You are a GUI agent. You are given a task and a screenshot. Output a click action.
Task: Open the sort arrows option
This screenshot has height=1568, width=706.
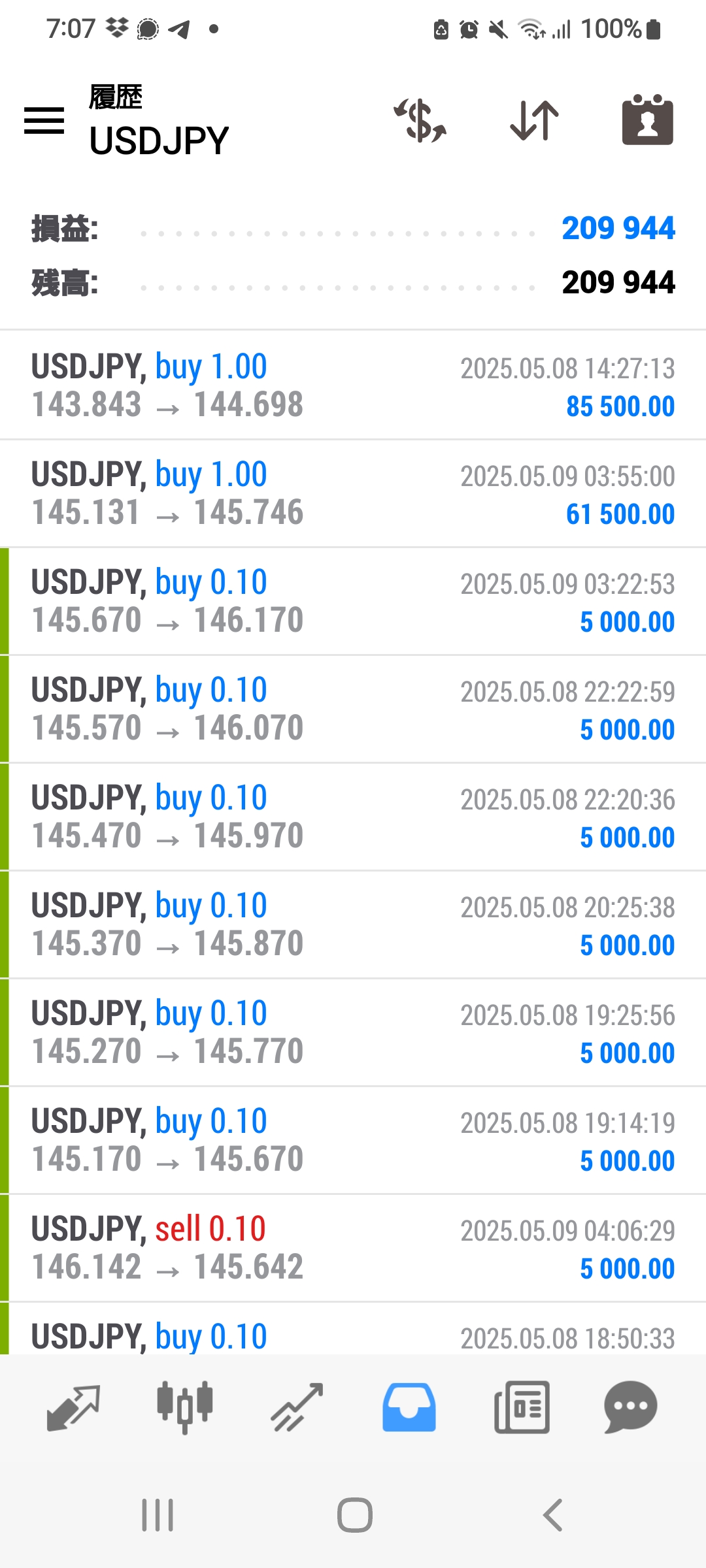[535, 121]
